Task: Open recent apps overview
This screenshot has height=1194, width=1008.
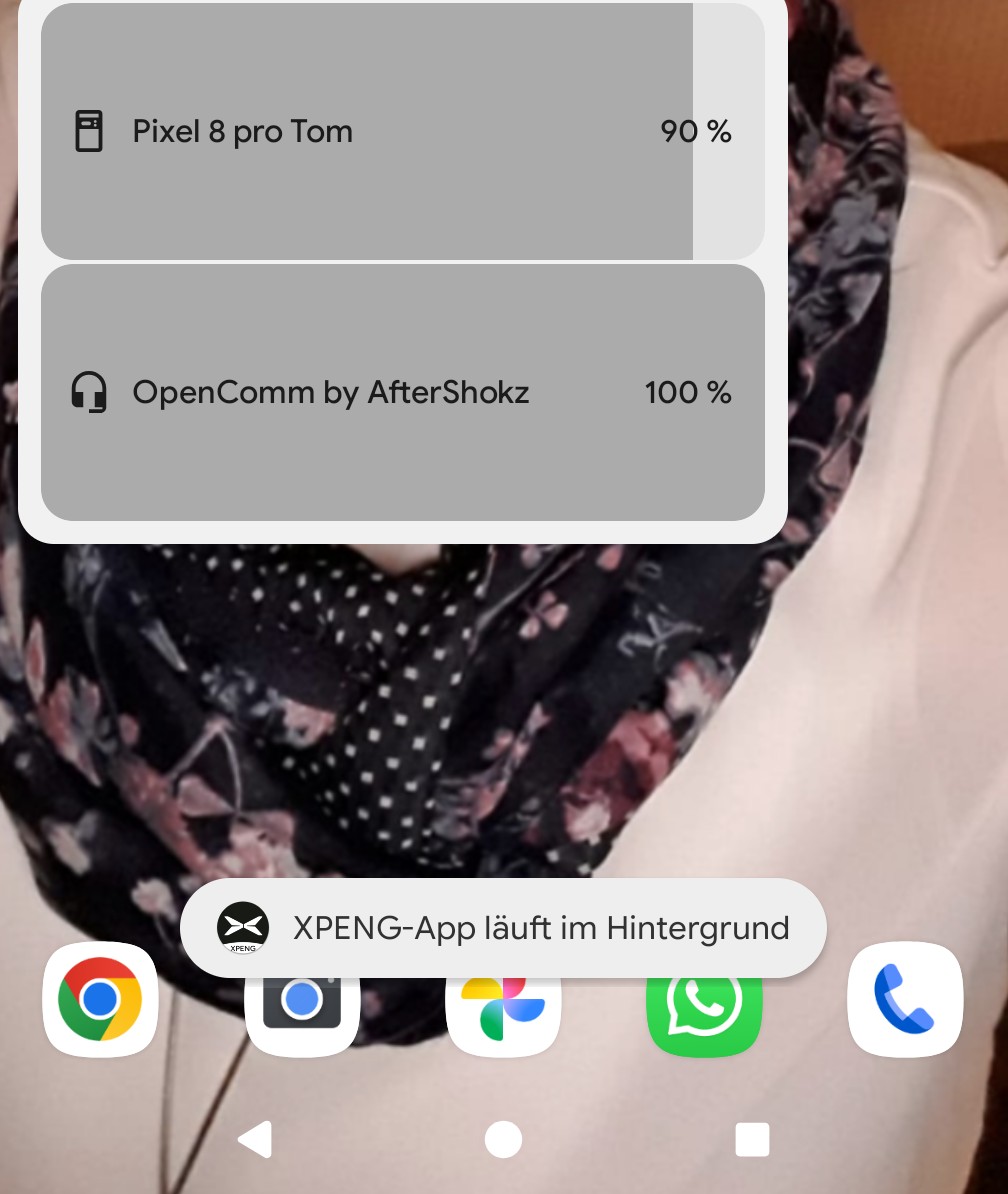Action: [752, 1139]
